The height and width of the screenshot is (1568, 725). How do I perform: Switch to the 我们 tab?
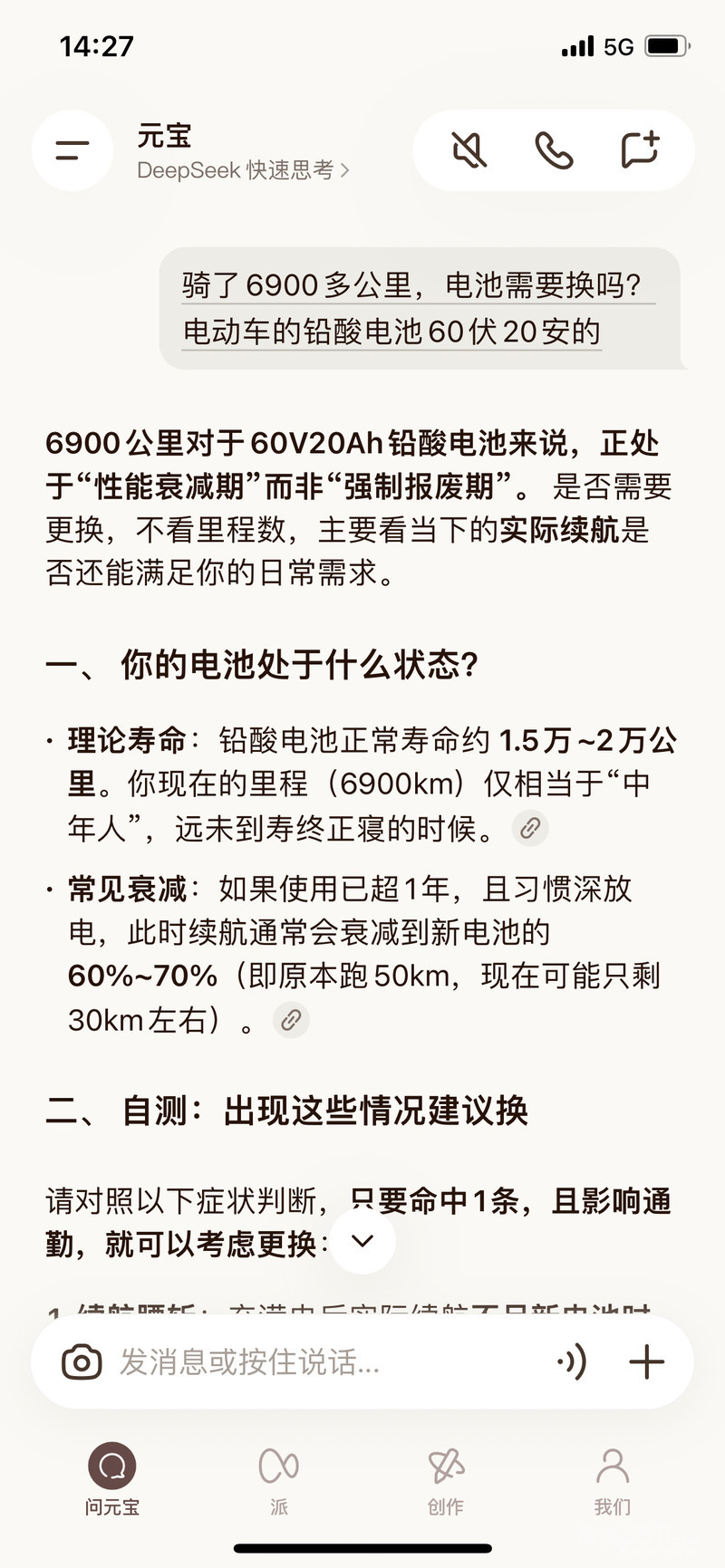pyautogui.click(x=612, y=1479)
